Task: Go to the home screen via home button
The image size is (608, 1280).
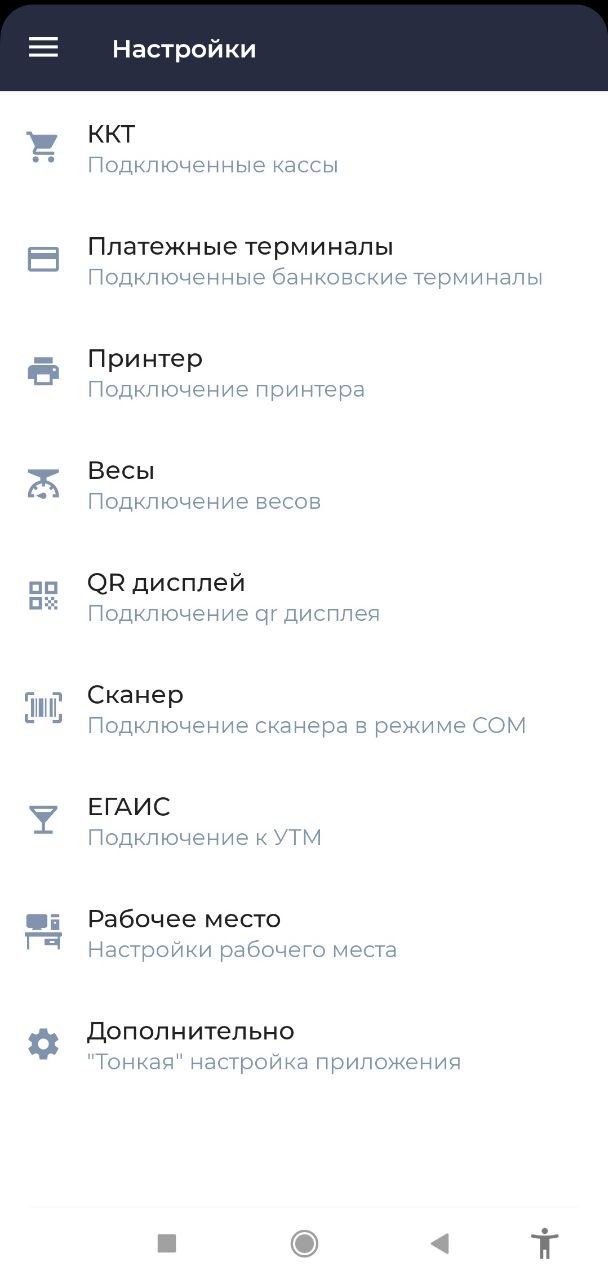Action: pos(304,1243)
